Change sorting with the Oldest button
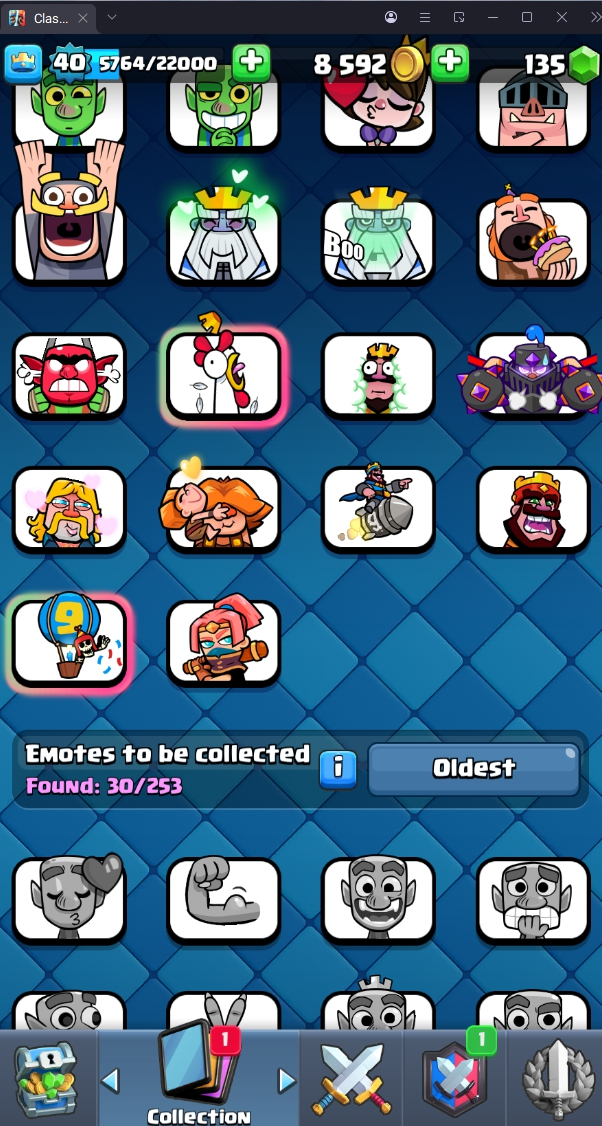Screen dimensions: 602x1126 pyautogui.click(x=473, y=768)
